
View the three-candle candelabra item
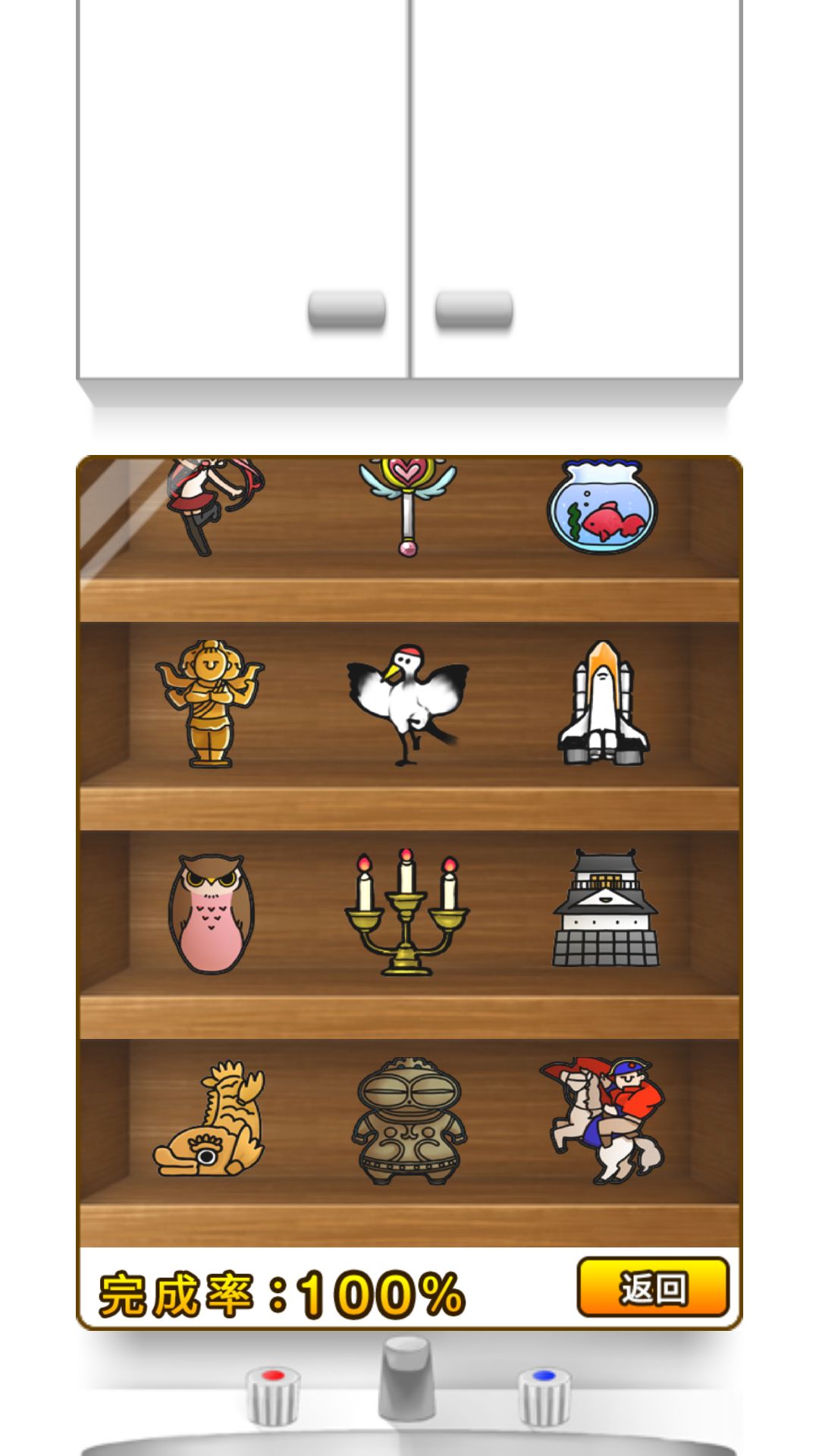click(407, 912)
